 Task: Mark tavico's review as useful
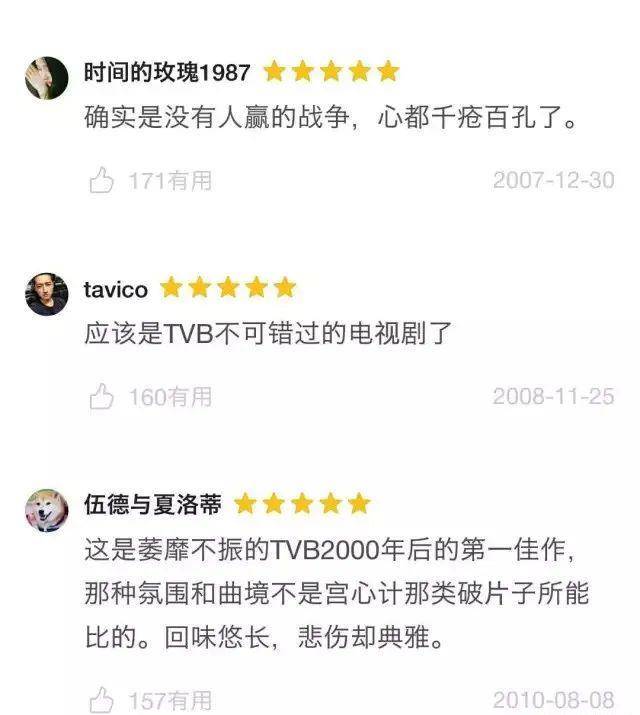coord(102,397)
